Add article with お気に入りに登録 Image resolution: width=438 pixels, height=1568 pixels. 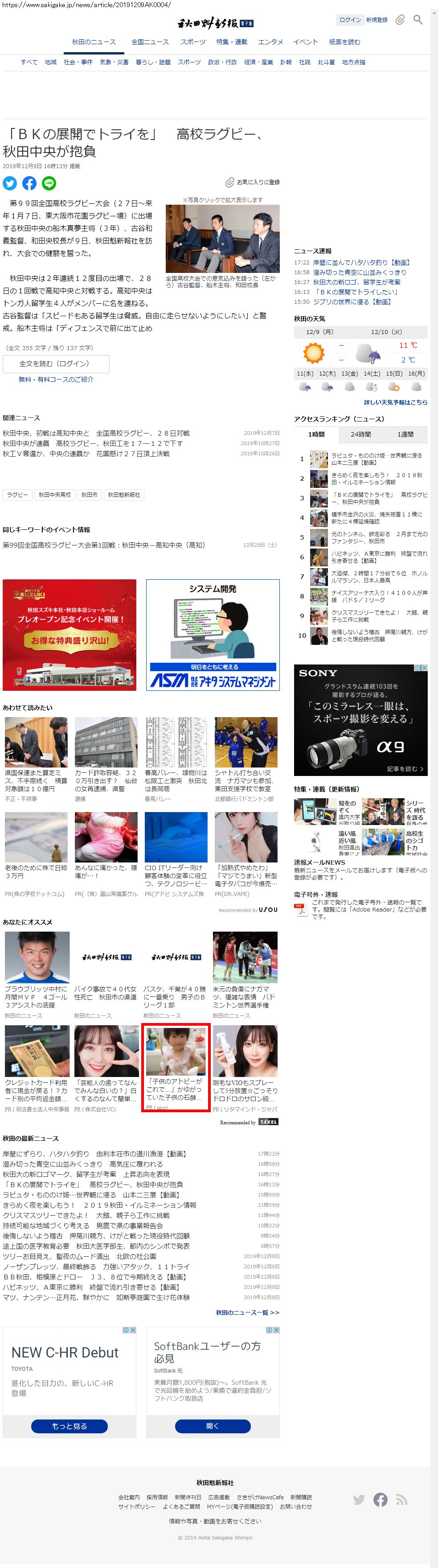(x=253, y=182)
